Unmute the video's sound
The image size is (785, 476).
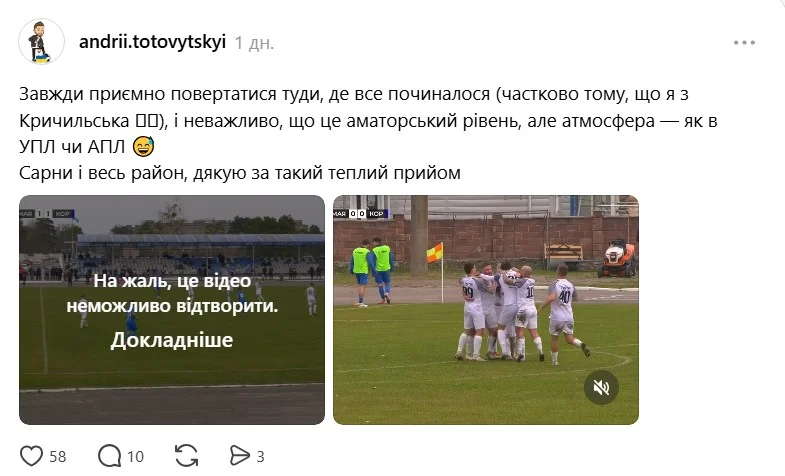(601, 386)
